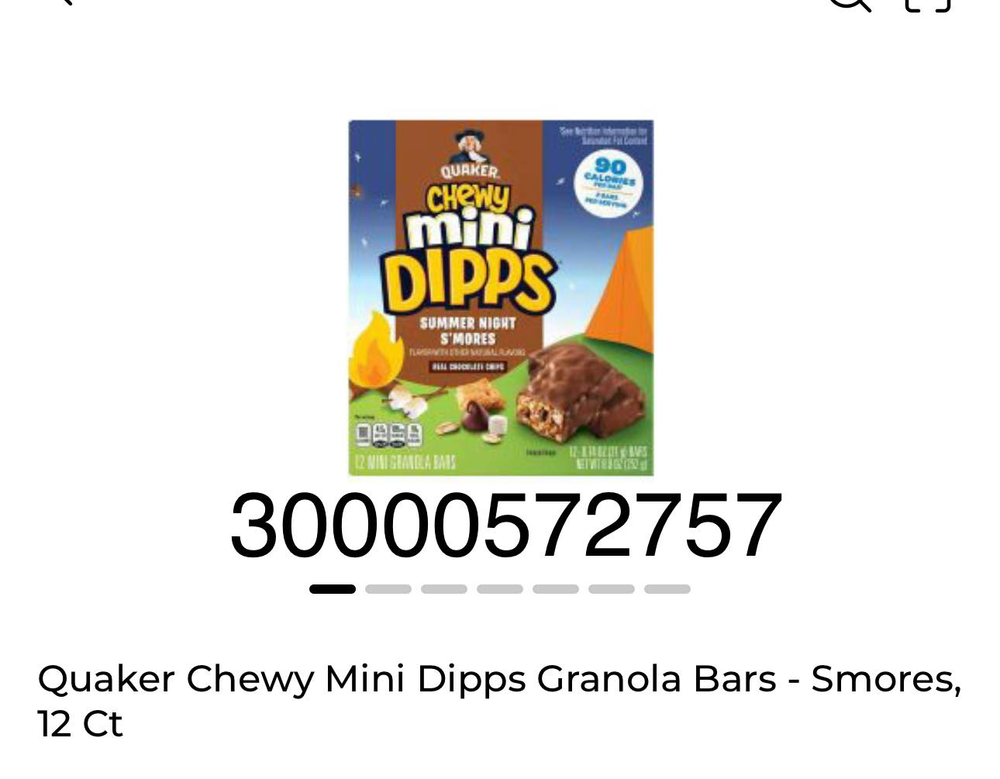Open the Quaker Mini Dipps product image
The width and height of the screenshot is (1000, 779).
500,297
